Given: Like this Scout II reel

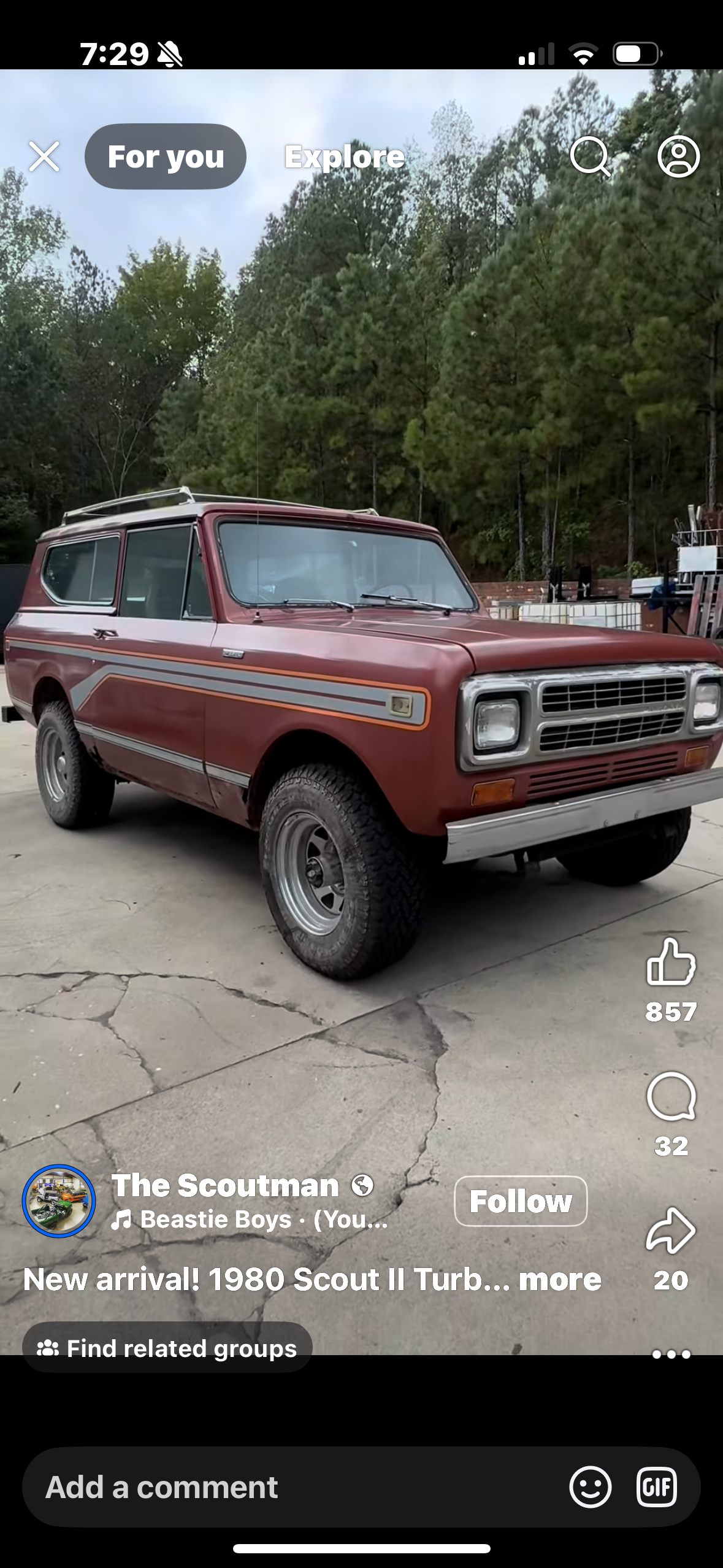Looking at the screenshot, I should tap(671, 963).
